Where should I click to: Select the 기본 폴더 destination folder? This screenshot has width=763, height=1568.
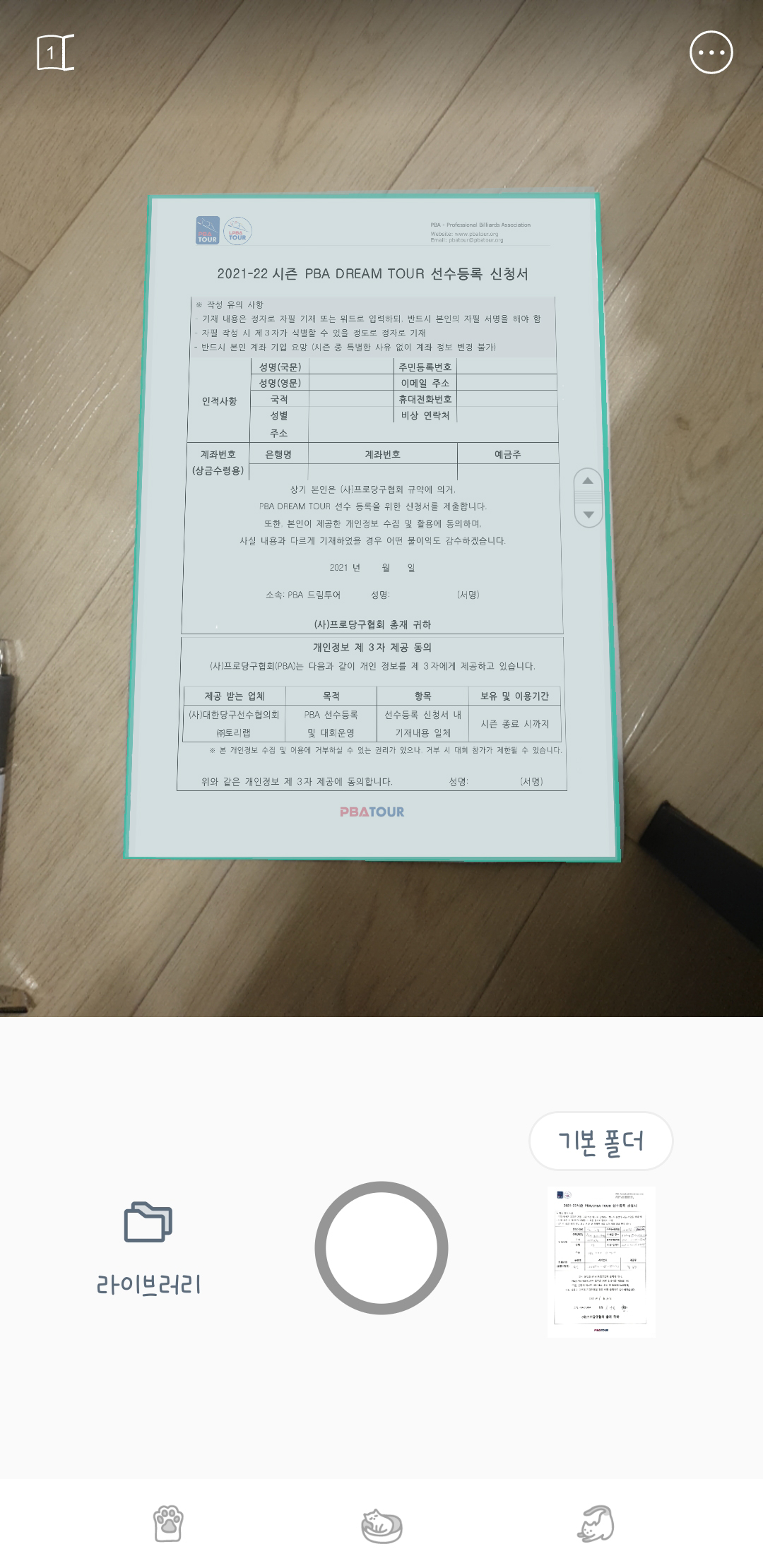601,1141
